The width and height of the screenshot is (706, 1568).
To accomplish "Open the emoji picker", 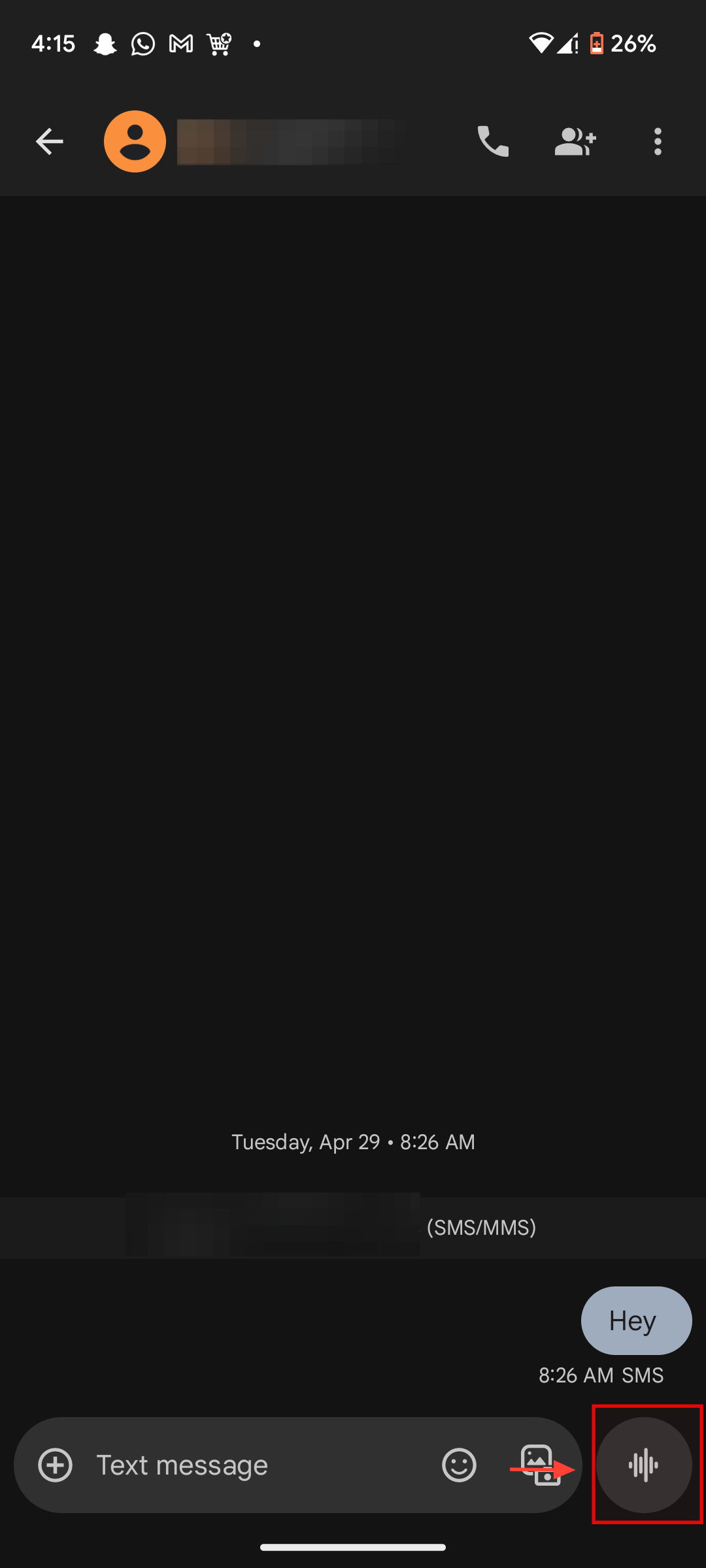I will (x=459, y=1465).
